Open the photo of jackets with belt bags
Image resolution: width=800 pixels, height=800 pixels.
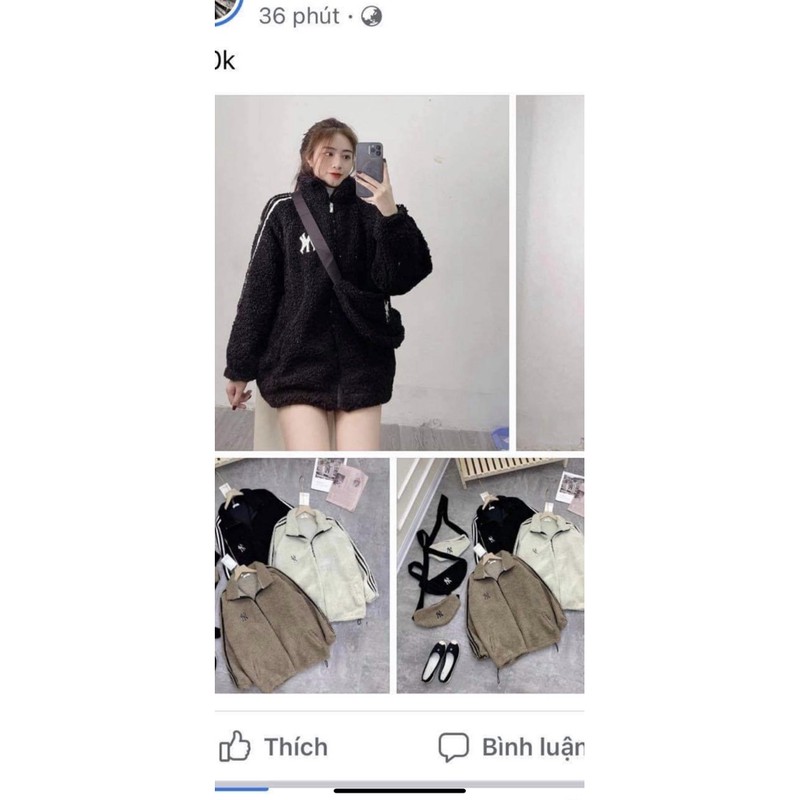[x=490, y=575]
